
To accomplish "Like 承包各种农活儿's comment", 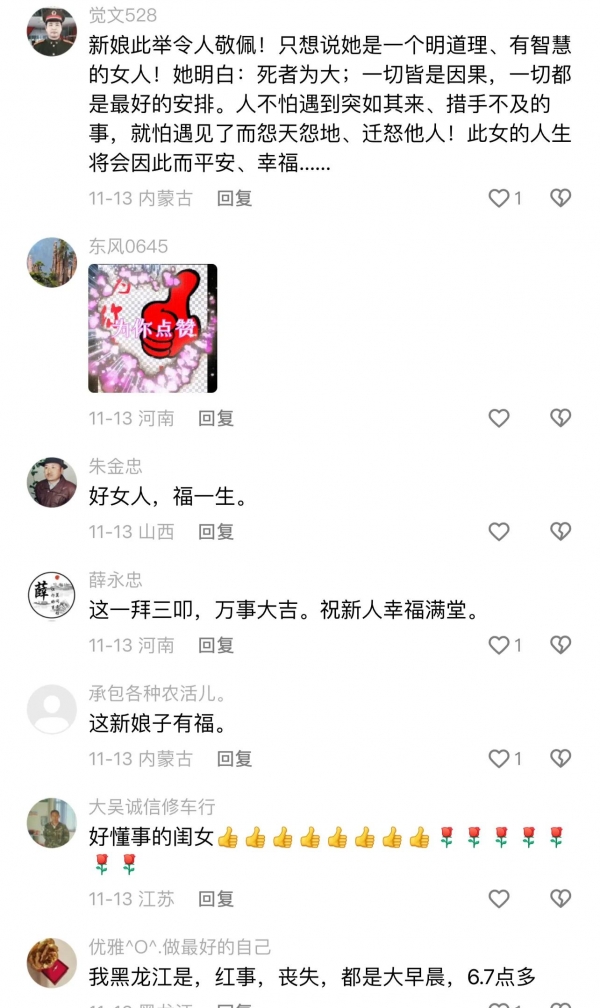I will coord(499,759).
